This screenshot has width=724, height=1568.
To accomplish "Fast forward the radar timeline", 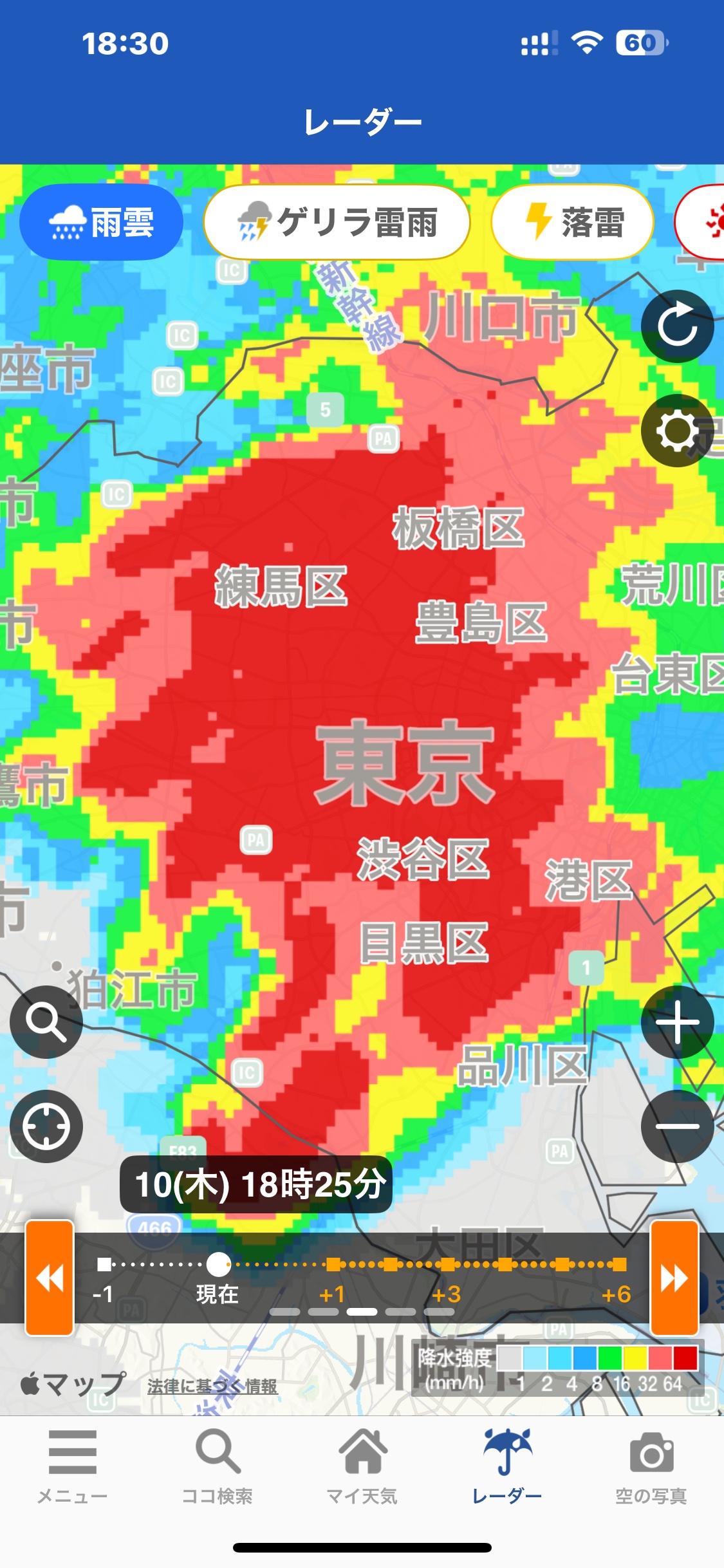I will 674,1278.
